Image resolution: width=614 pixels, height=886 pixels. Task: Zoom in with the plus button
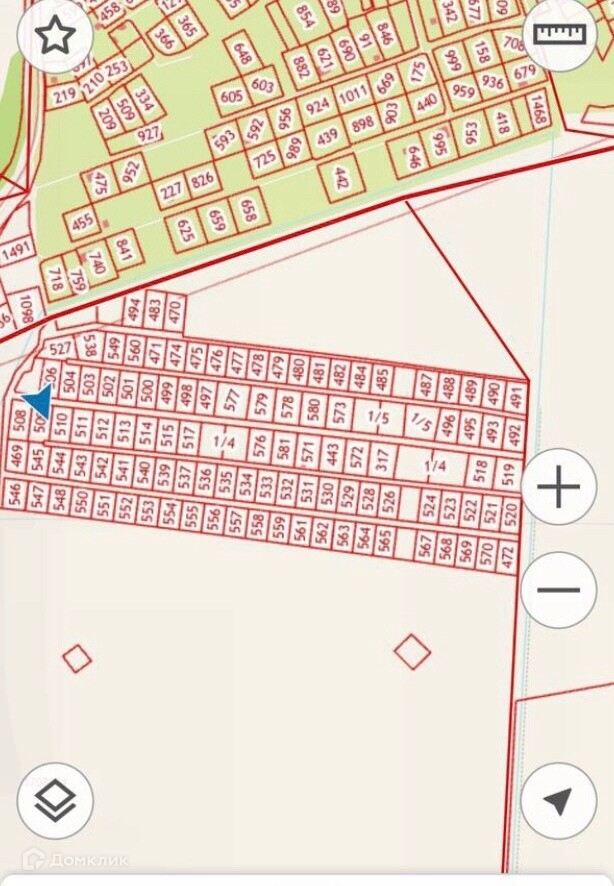click(558, 488)
